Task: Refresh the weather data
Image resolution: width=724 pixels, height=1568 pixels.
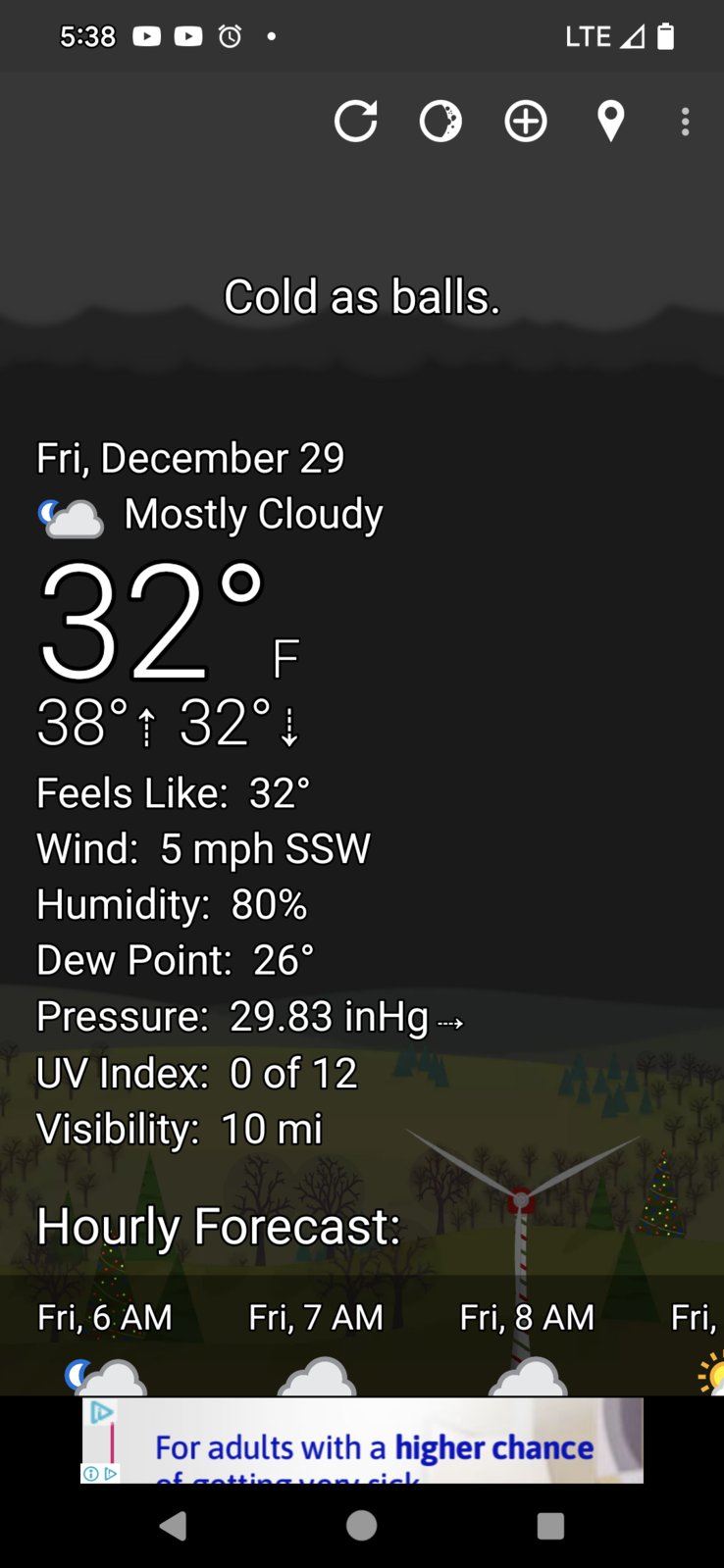Action: (355, 122)
